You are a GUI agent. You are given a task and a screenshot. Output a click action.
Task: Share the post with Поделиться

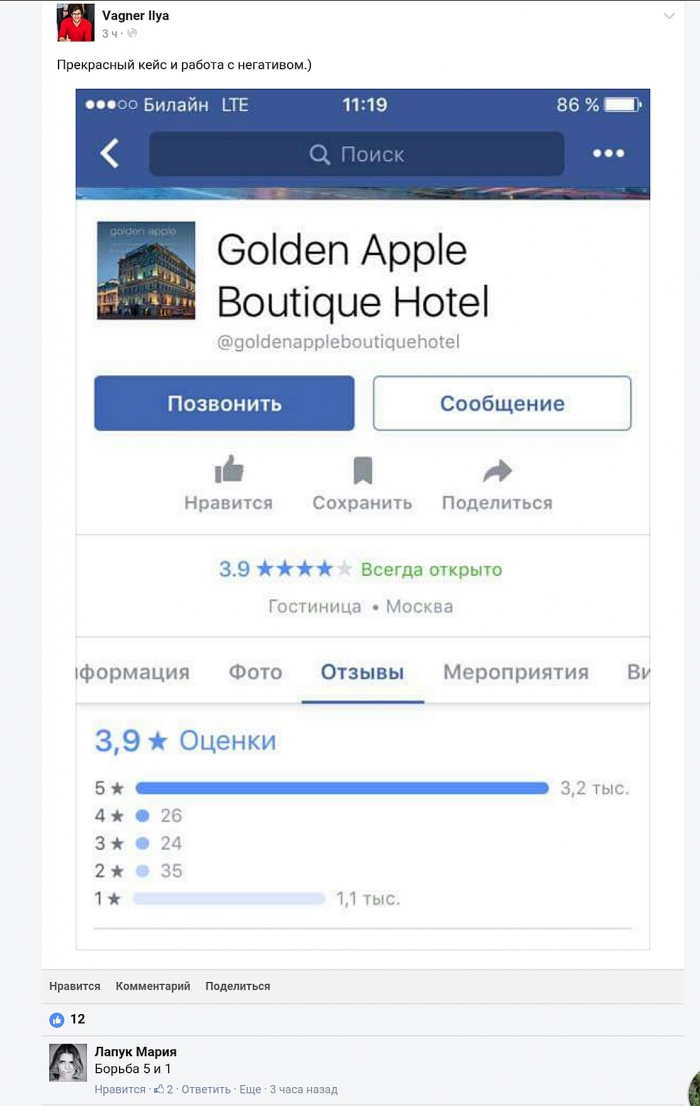(238, 986)
